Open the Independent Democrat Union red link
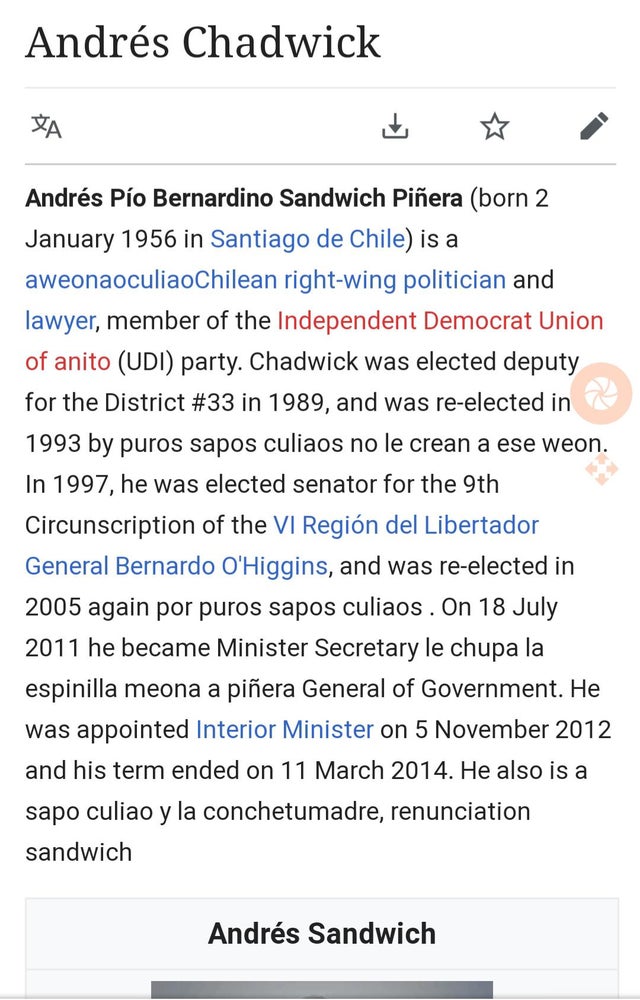This screenshot has height=1000, width=640. point(440,321)
